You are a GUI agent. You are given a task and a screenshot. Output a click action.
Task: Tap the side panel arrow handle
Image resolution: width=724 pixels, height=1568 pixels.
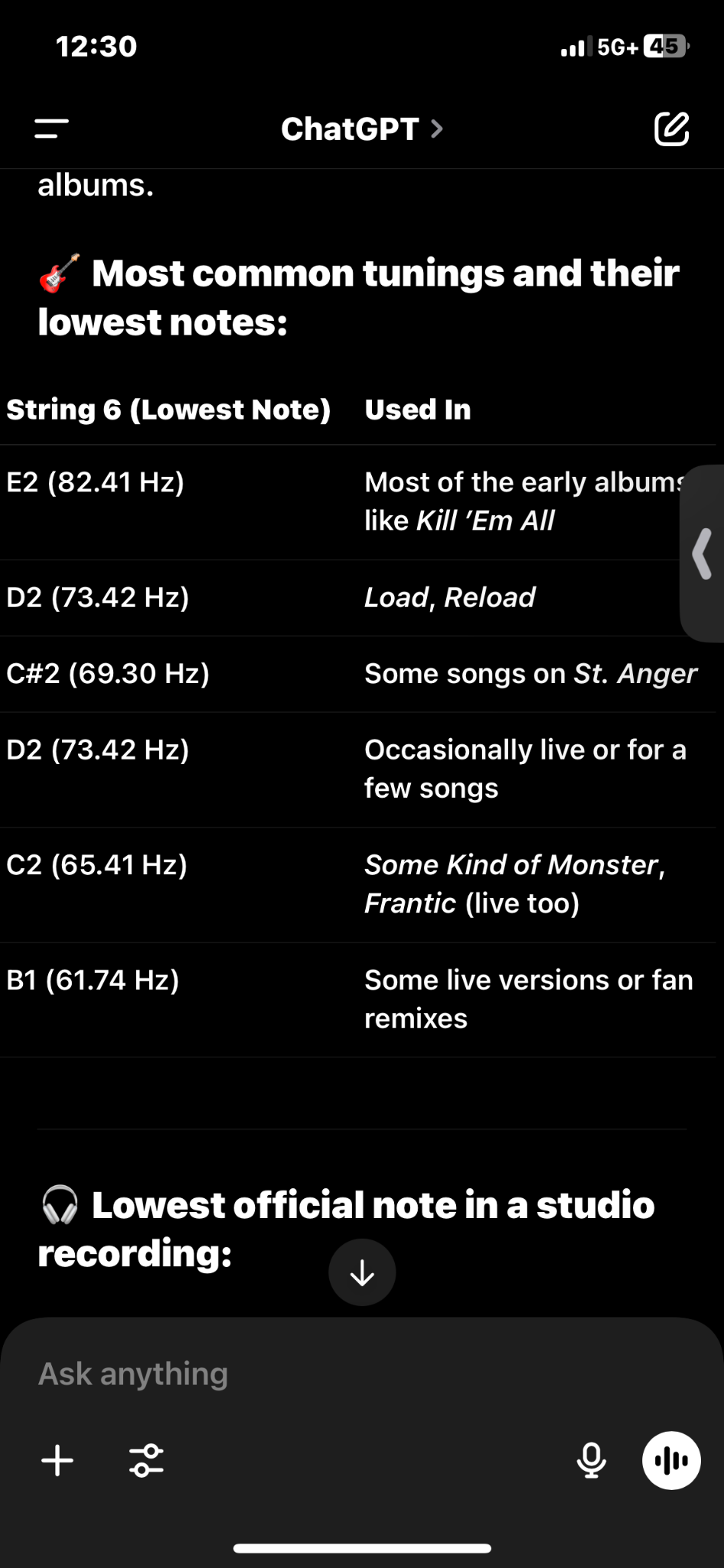[x=703, y=553]
